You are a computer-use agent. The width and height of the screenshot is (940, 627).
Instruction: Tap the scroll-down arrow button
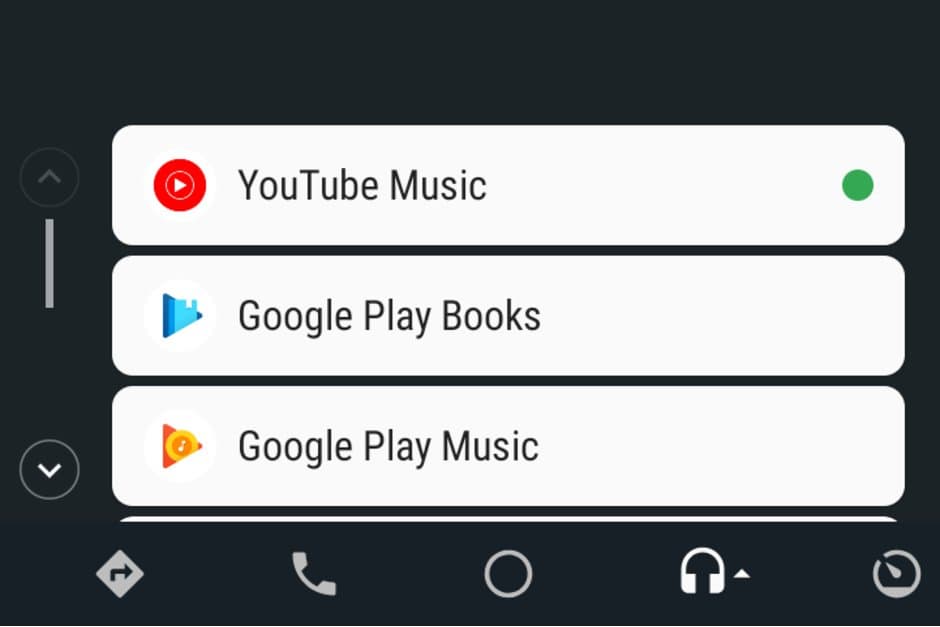point(49,469)
